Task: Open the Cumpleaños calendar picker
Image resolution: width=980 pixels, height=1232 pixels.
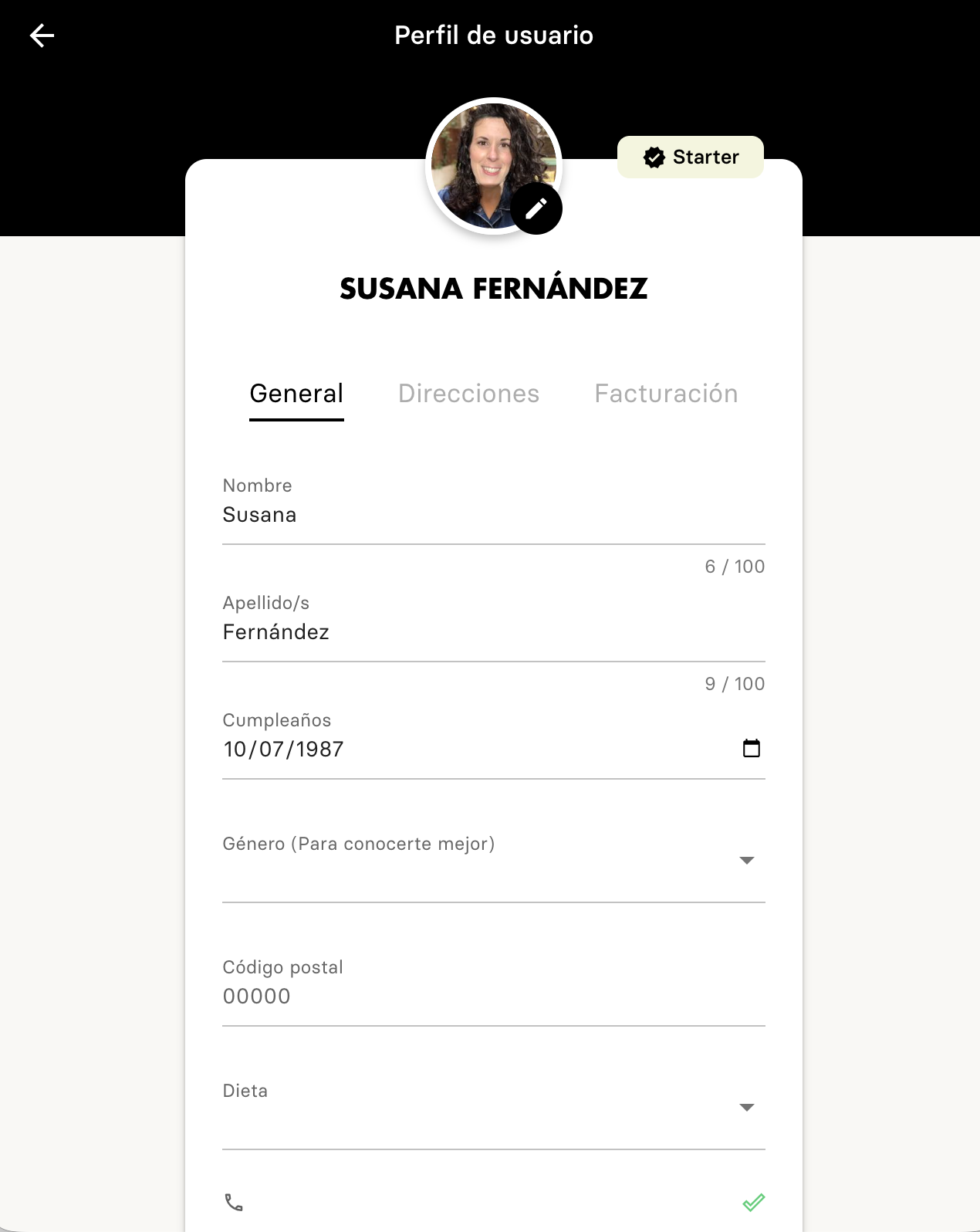Action: coord(751,749)
